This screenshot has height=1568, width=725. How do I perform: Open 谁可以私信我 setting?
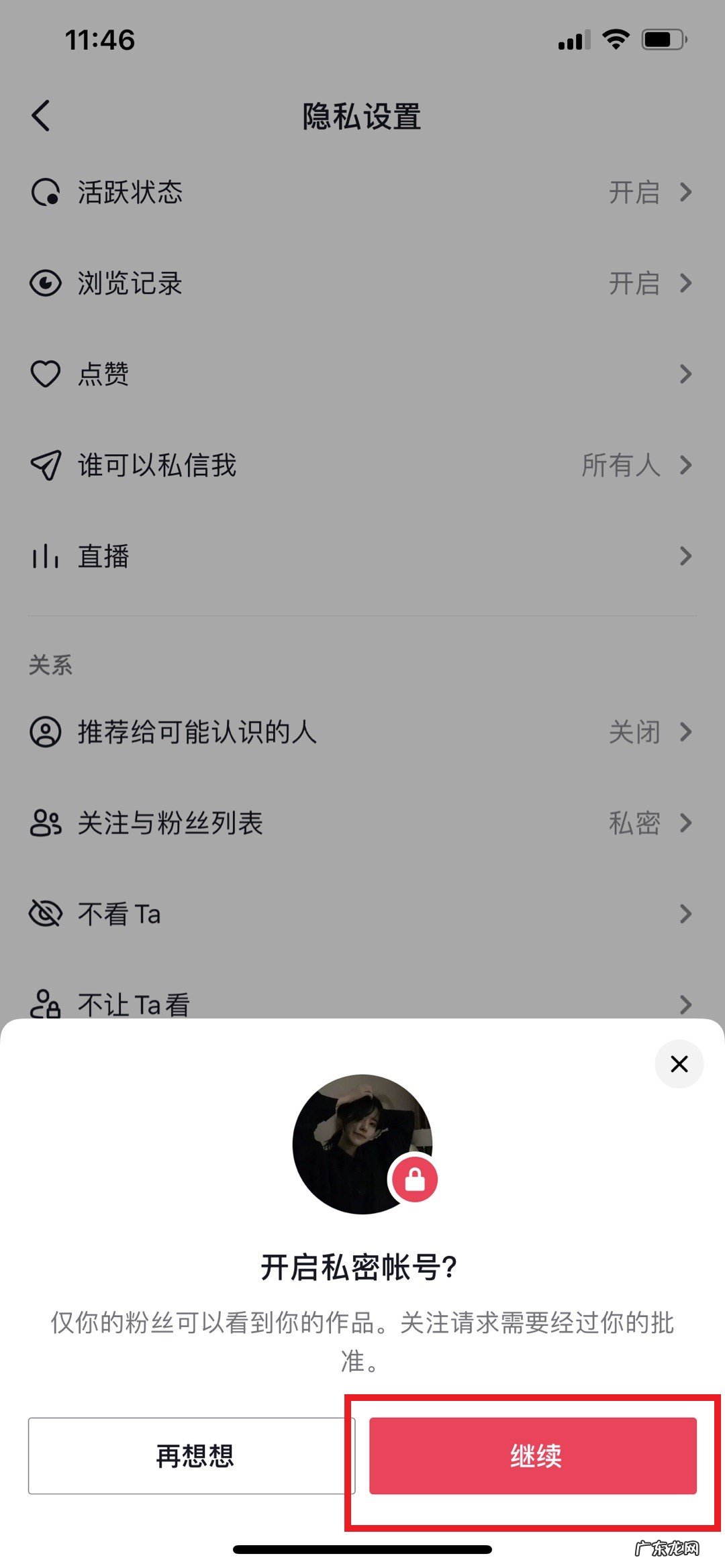[x=362, y=465]
